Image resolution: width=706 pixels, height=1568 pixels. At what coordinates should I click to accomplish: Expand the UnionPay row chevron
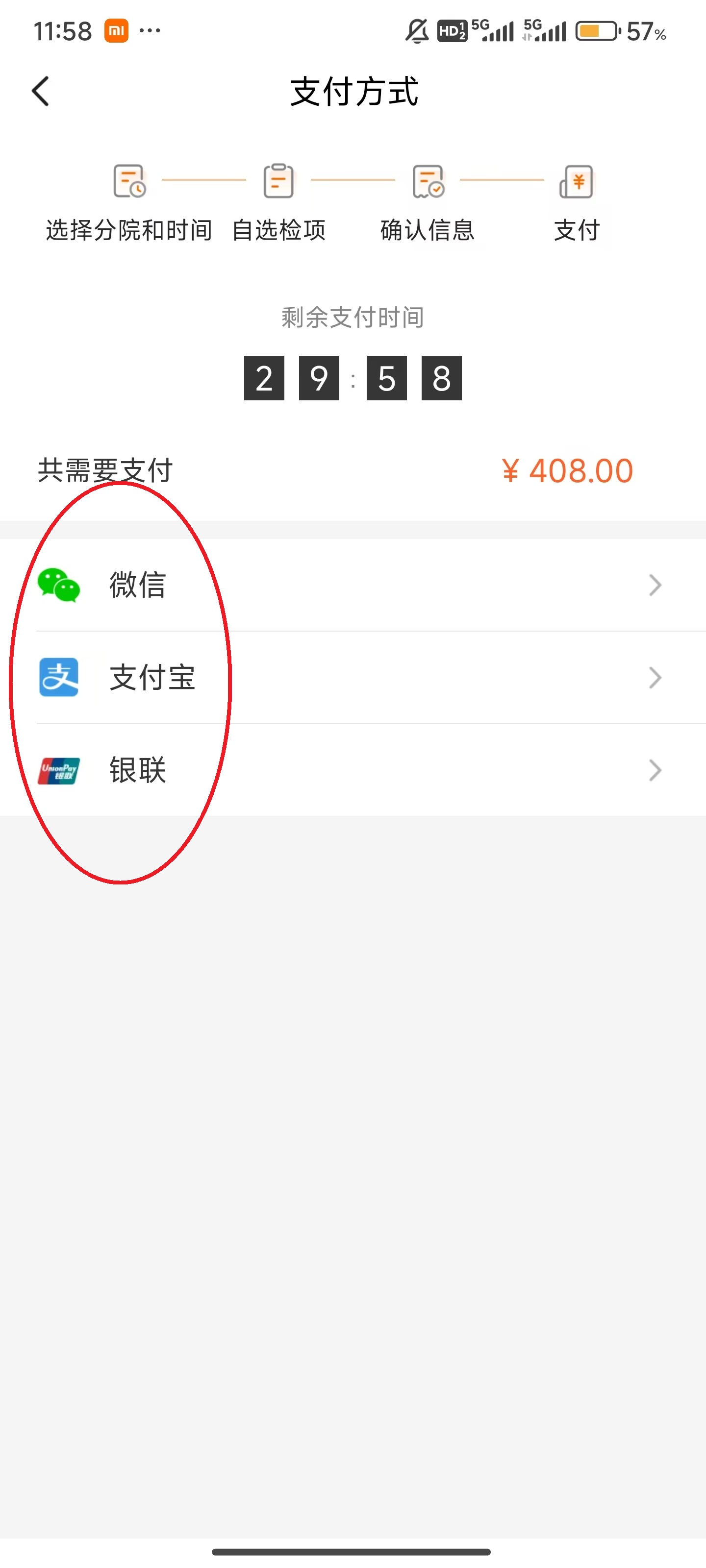point(654,770)
